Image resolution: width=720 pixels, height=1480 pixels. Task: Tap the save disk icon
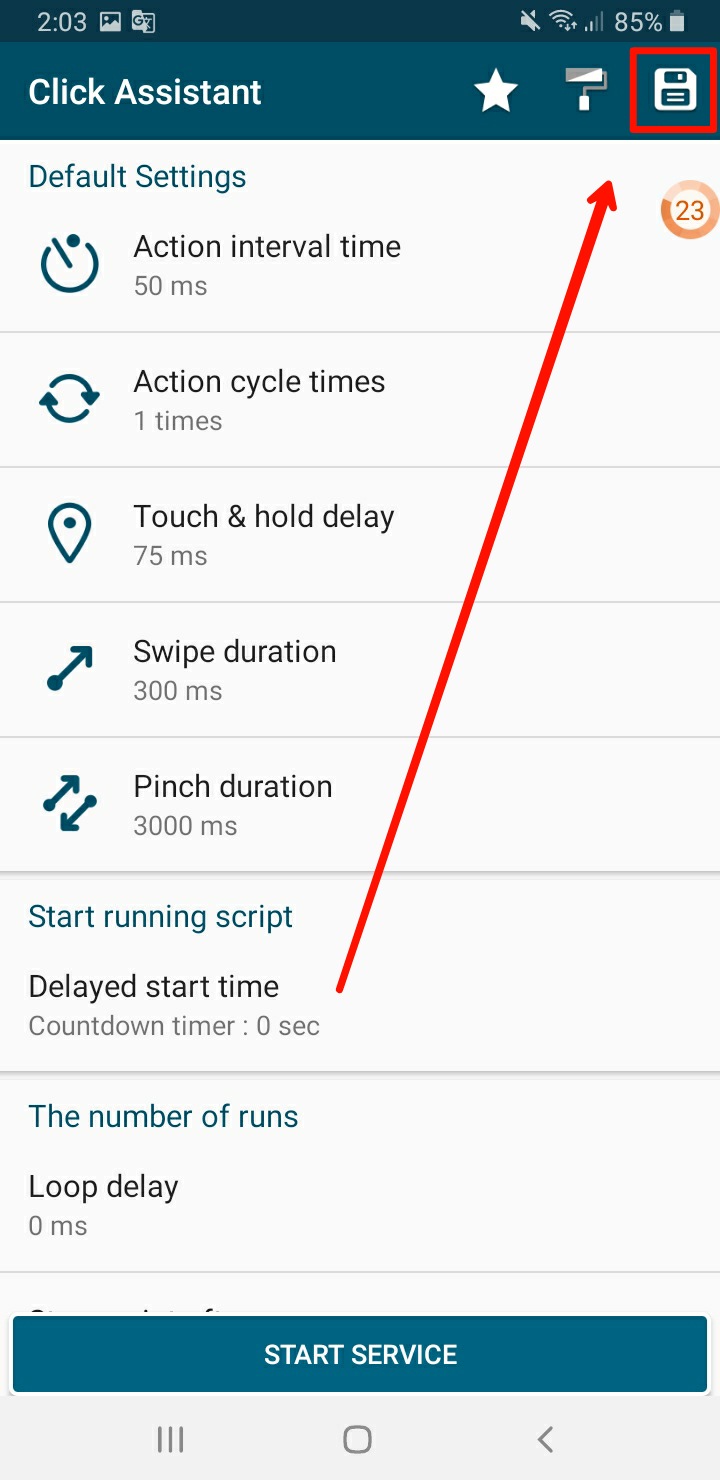(674, 90)
